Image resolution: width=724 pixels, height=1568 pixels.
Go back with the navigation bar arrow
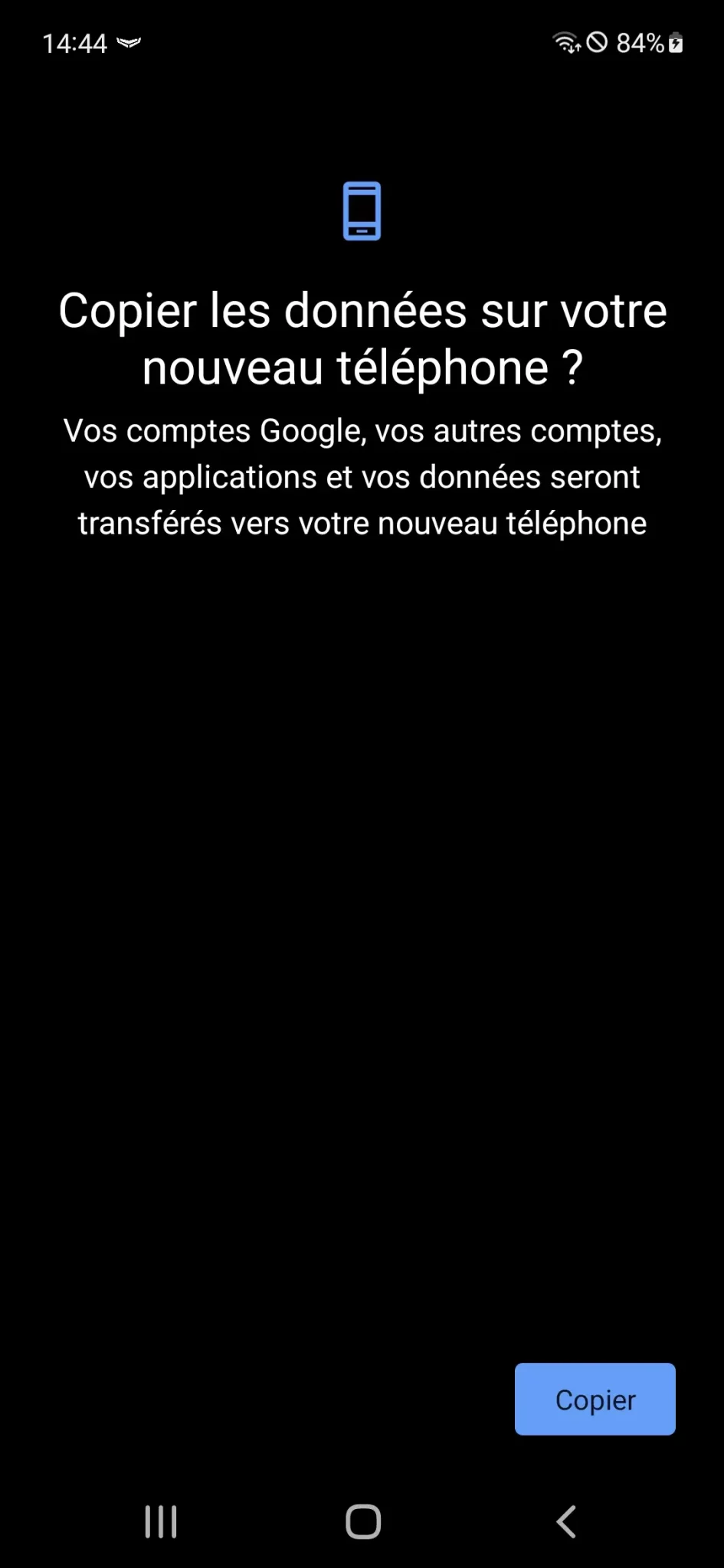point(566,1521)
